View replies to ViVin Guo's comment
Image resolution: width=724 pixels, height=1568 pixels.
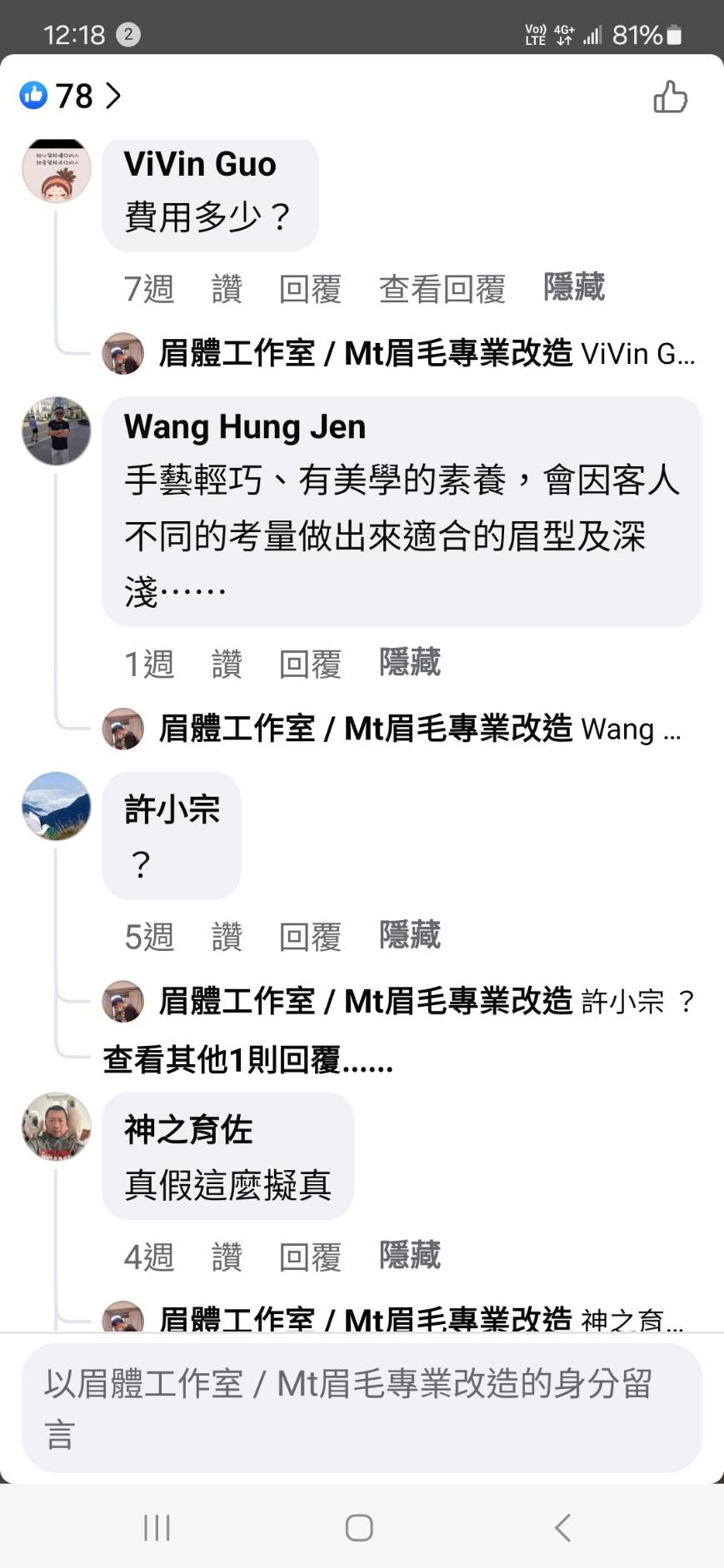point(442,289)
